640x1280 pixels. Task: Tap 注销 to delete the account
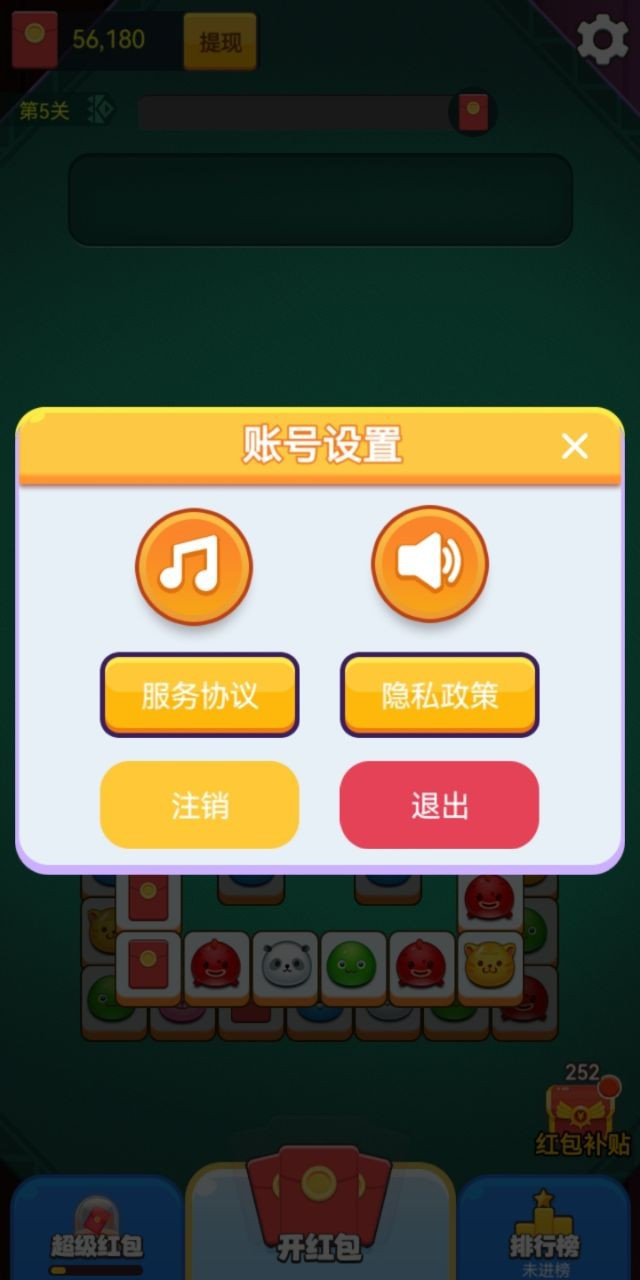click(199, 805)
